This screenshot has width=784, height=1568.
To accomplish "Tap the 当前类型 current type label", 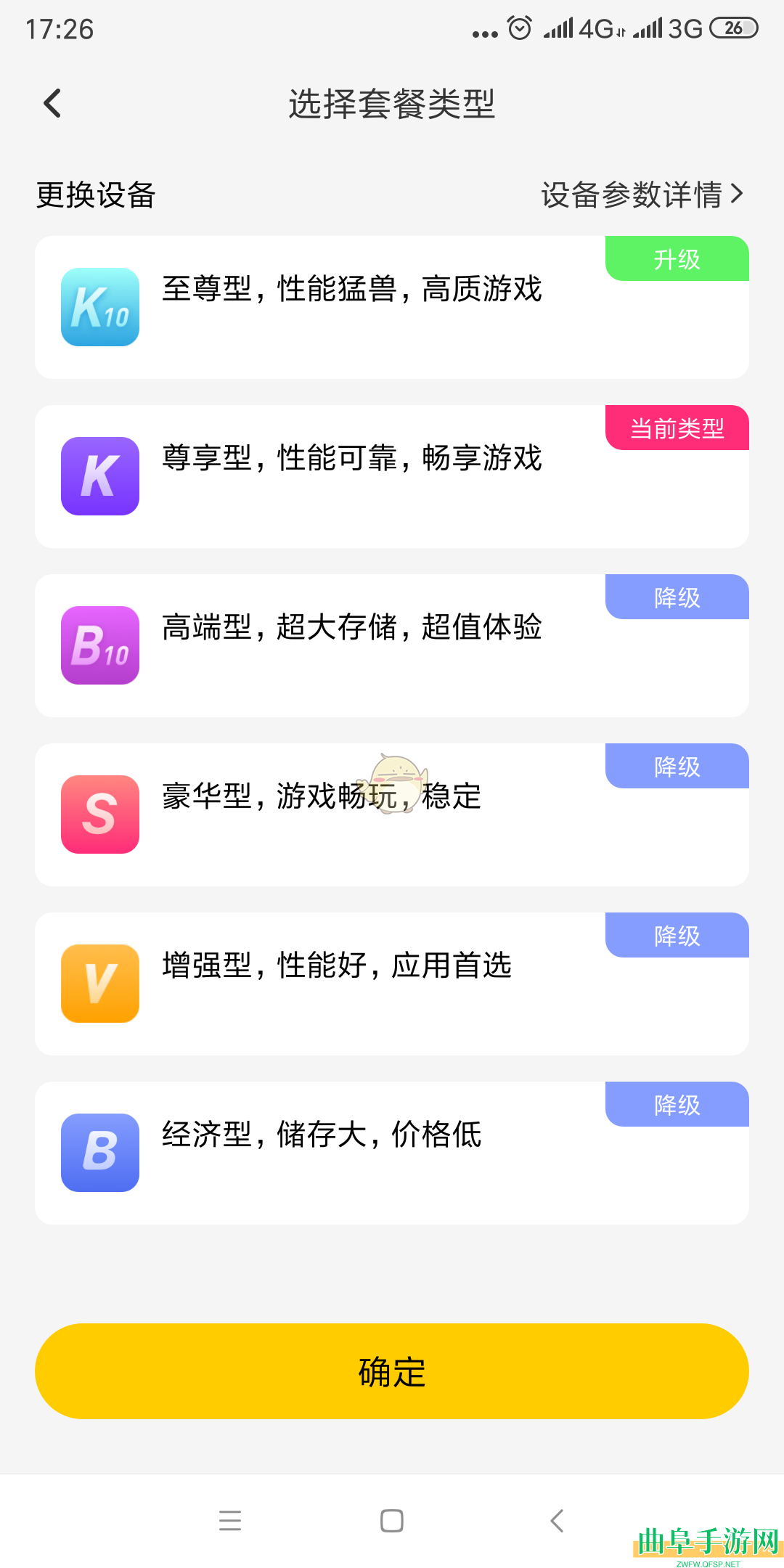I will pos(676,428).
